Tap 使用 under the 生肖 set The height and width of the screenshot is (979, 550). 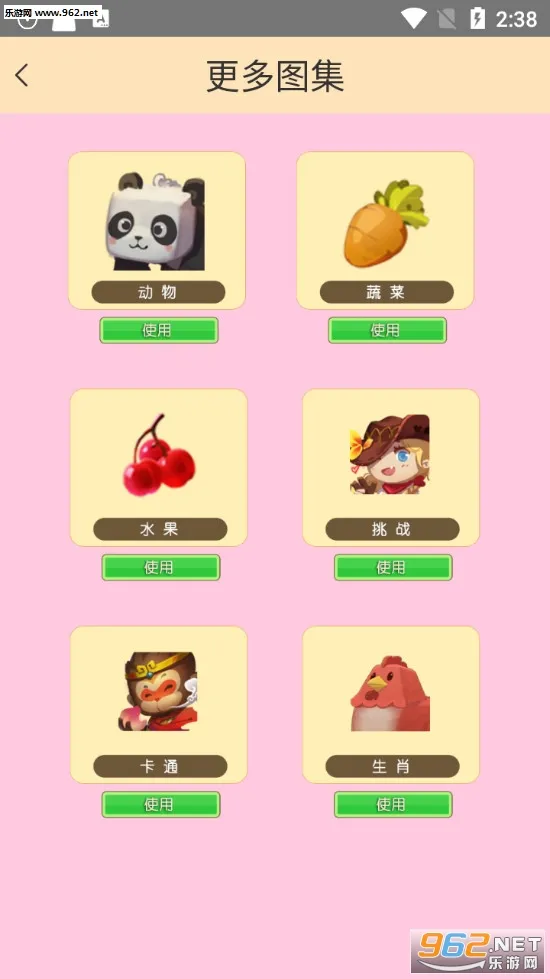(x=393, y=804)
